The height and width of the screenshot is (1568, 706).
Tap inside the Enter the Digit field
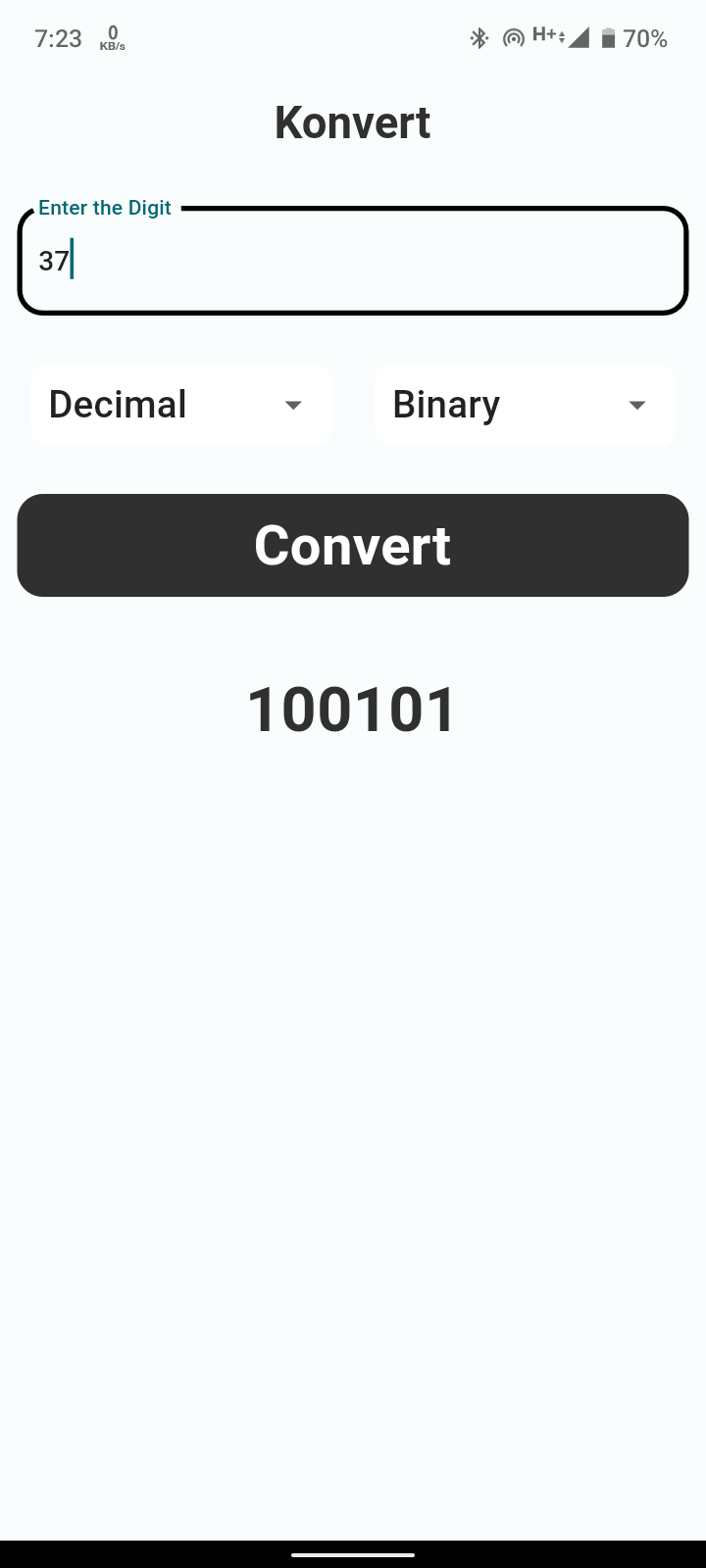coord(352,260)
